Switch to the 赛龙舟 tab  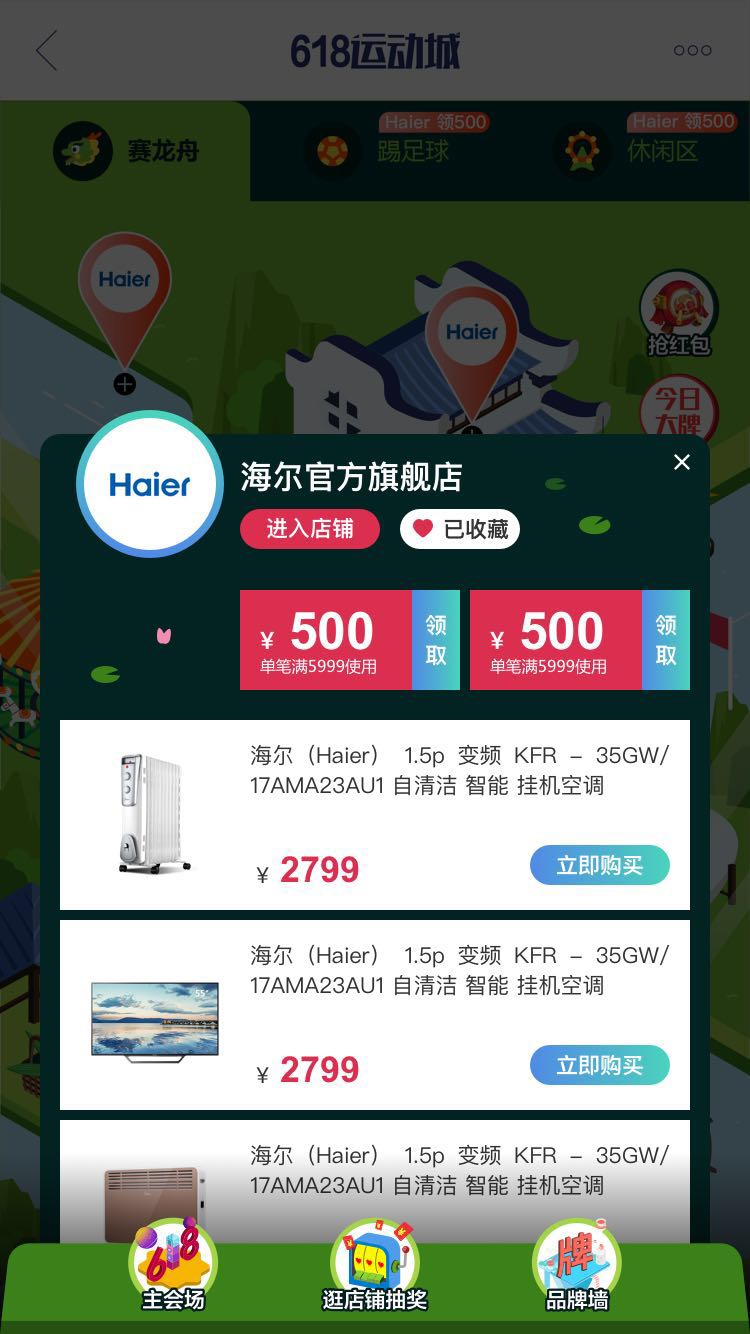click(x=127, y=151)
